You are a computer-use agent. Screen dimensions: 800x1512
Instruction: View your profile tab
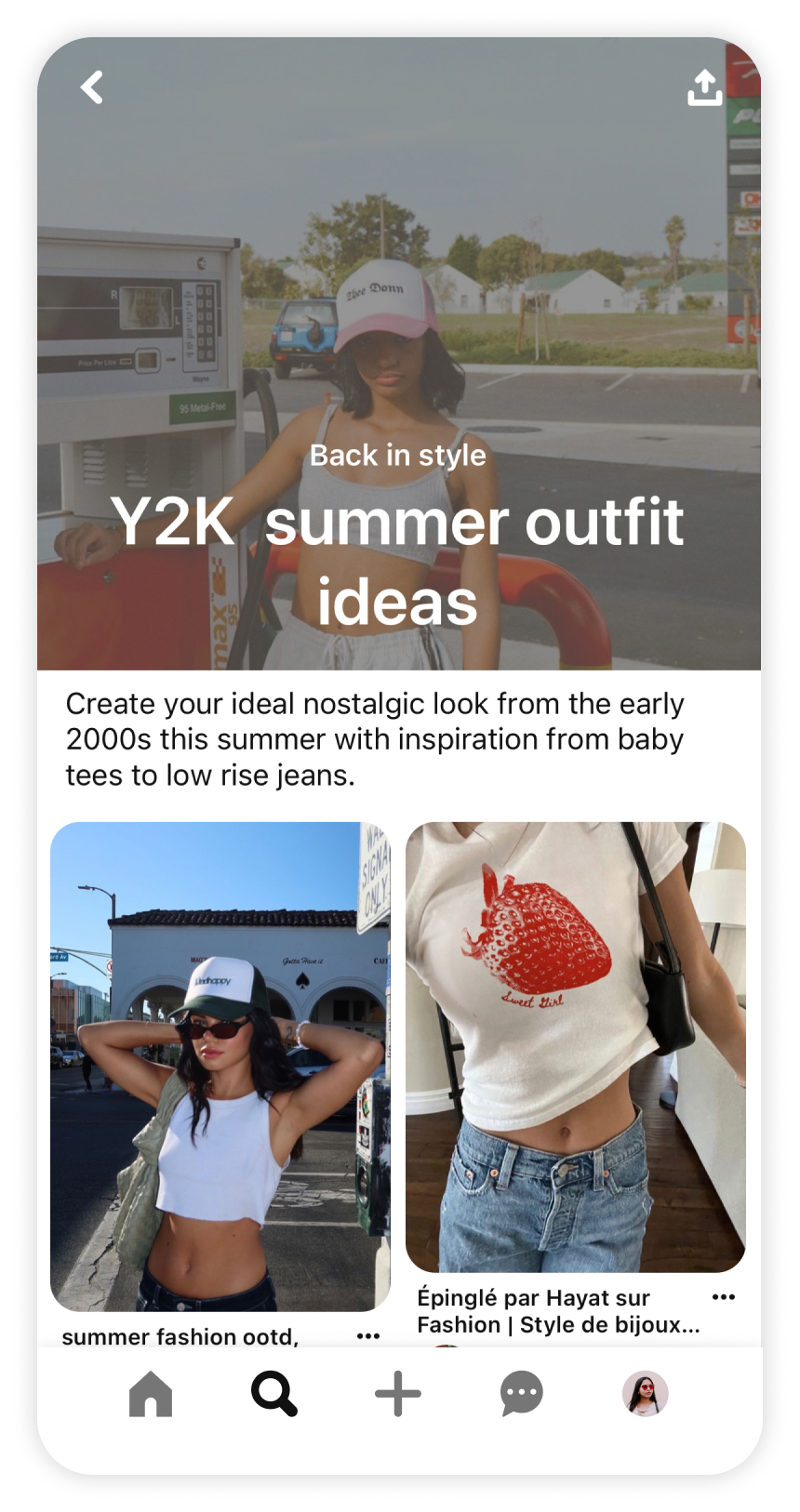click(645, 1394)
